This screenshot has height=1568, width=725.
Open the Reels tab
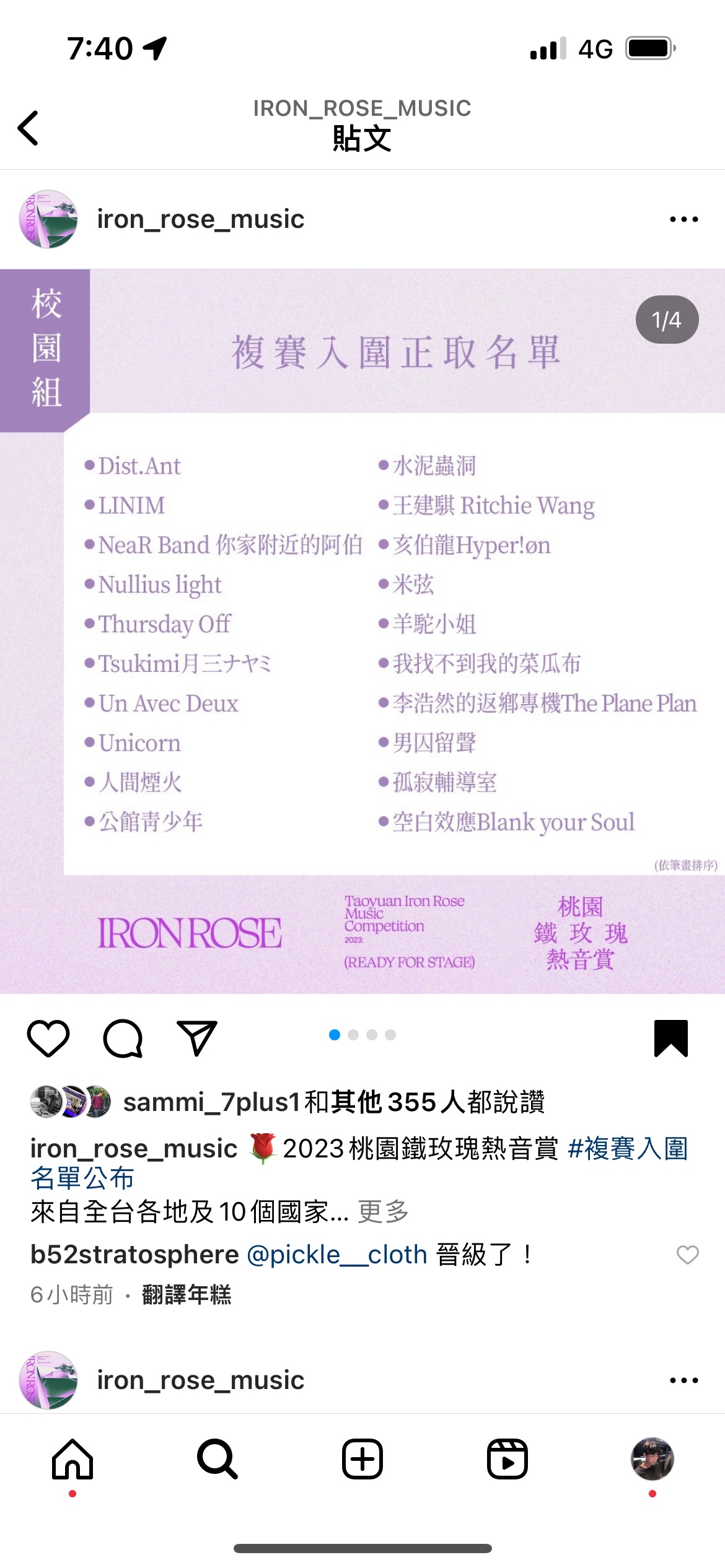[507, 1459]
